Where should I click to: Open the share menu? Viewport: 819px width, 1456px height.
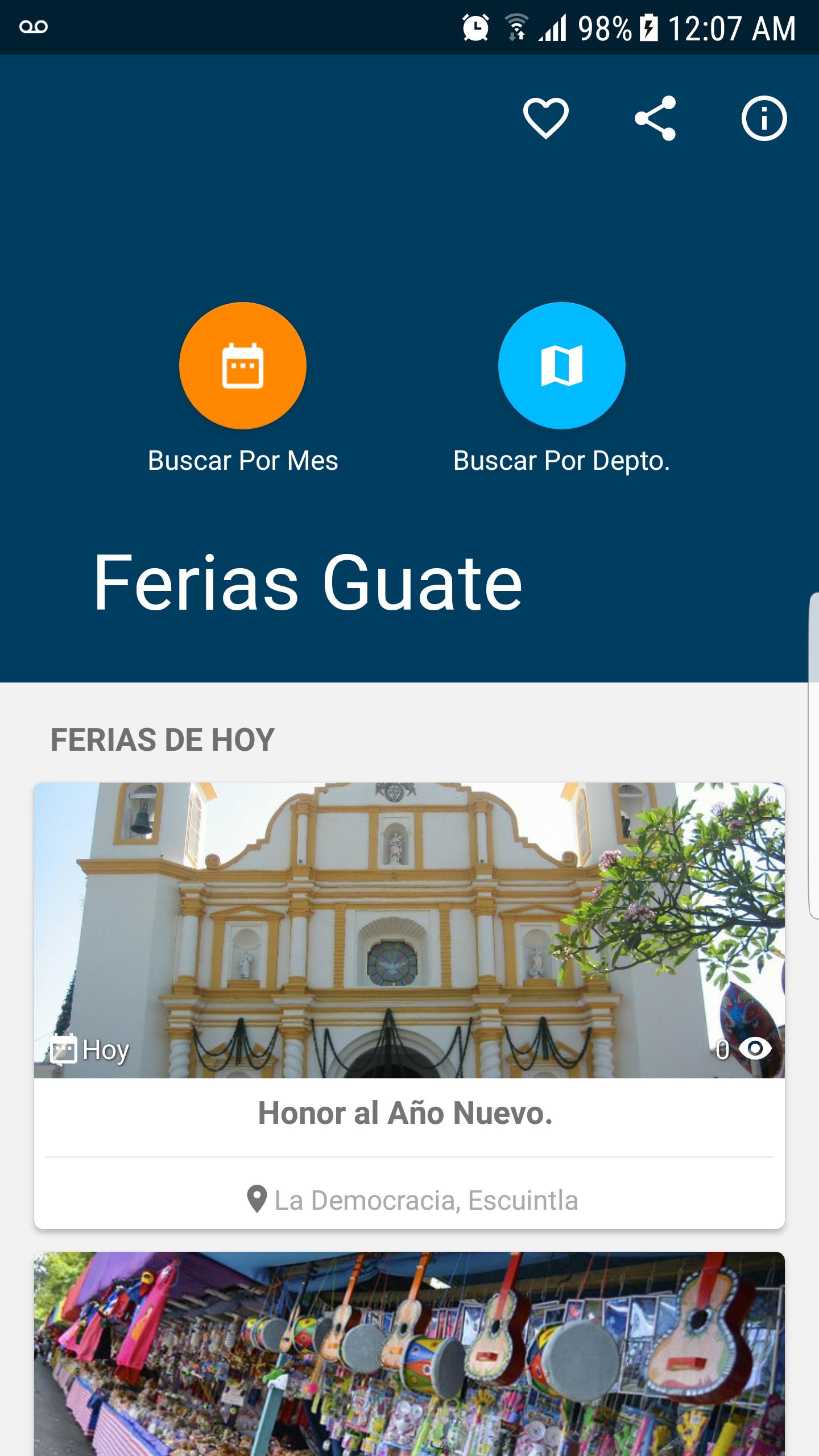point(656,118)
